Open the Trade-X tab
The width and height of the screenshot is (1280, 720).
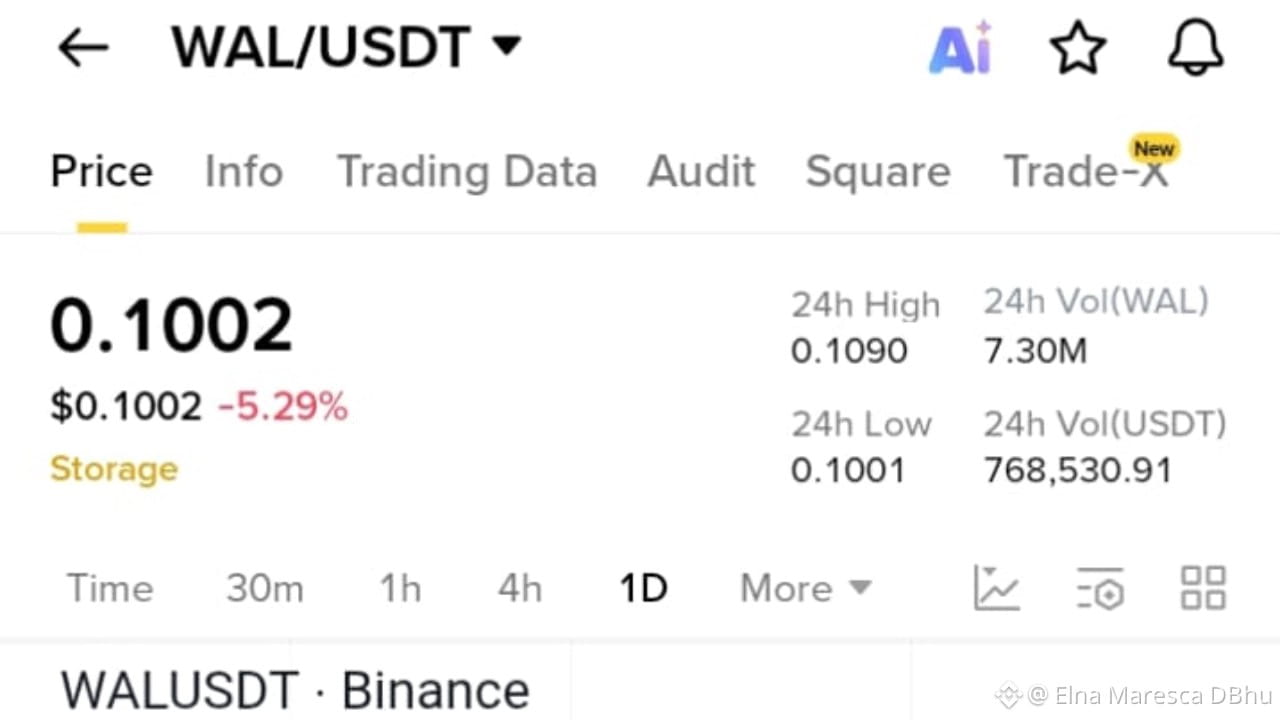pyautogui.click(x=1086, y=172)
